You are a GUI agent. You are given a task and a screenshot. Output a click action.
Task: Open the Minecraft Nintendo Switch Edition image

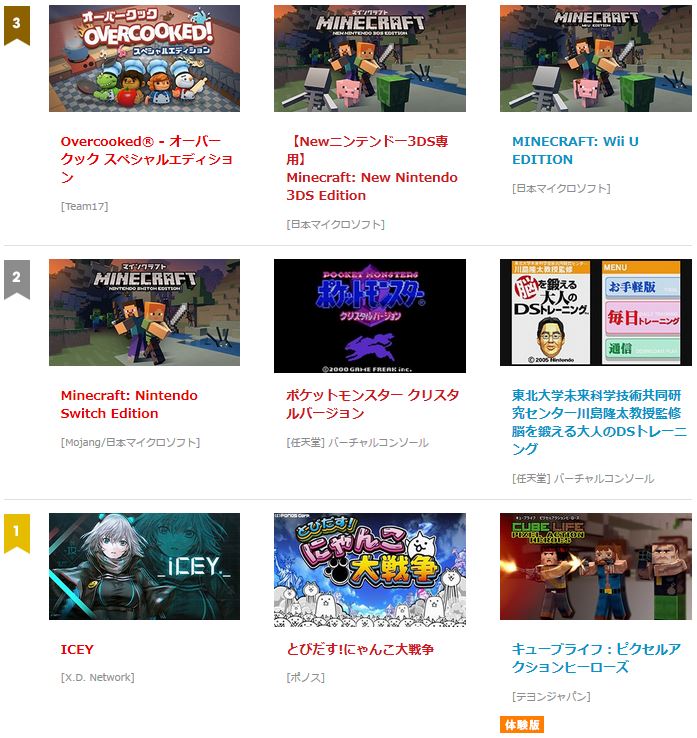point(144,312)
